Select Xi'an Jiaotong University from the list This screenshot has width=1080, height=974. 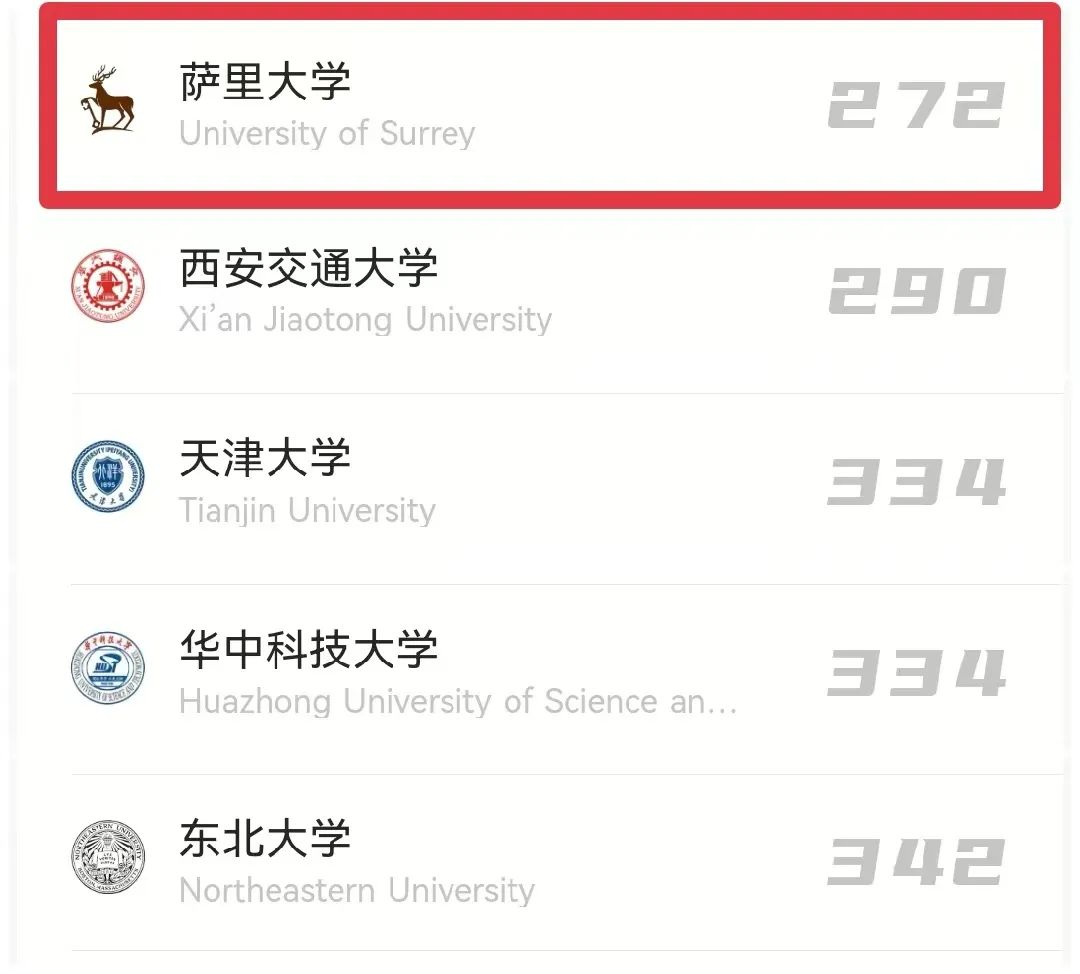(550, 294)
